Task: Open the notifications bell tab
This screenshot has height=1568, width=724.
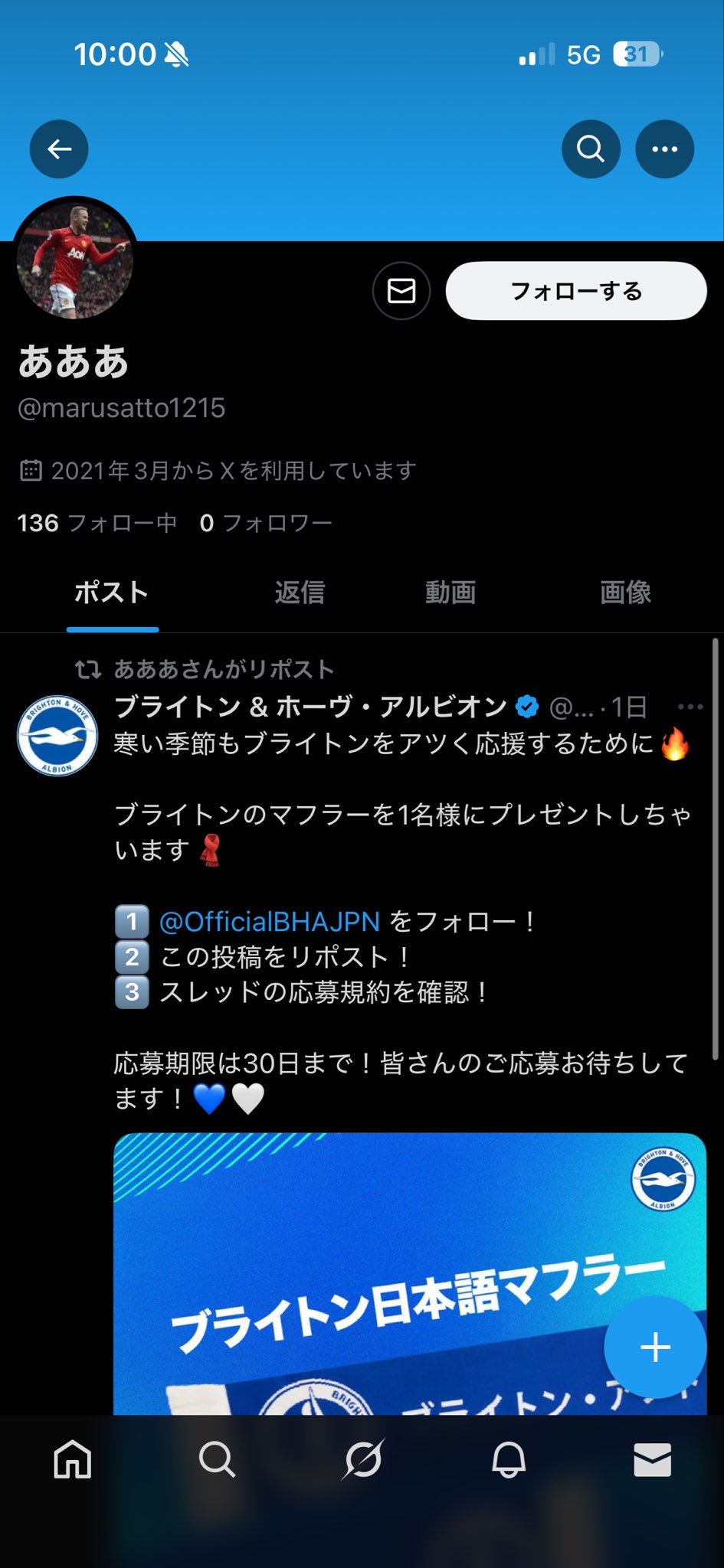Action: click(508, 1459)
